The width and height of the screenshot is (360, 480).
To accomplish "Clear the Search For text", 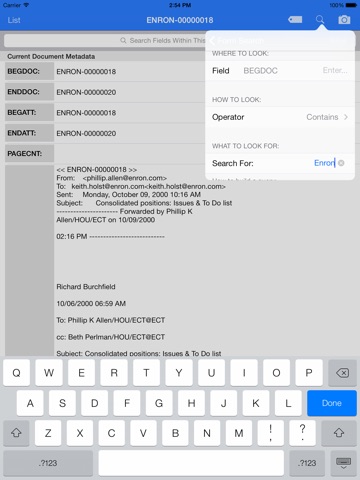I will coord(341,163).
